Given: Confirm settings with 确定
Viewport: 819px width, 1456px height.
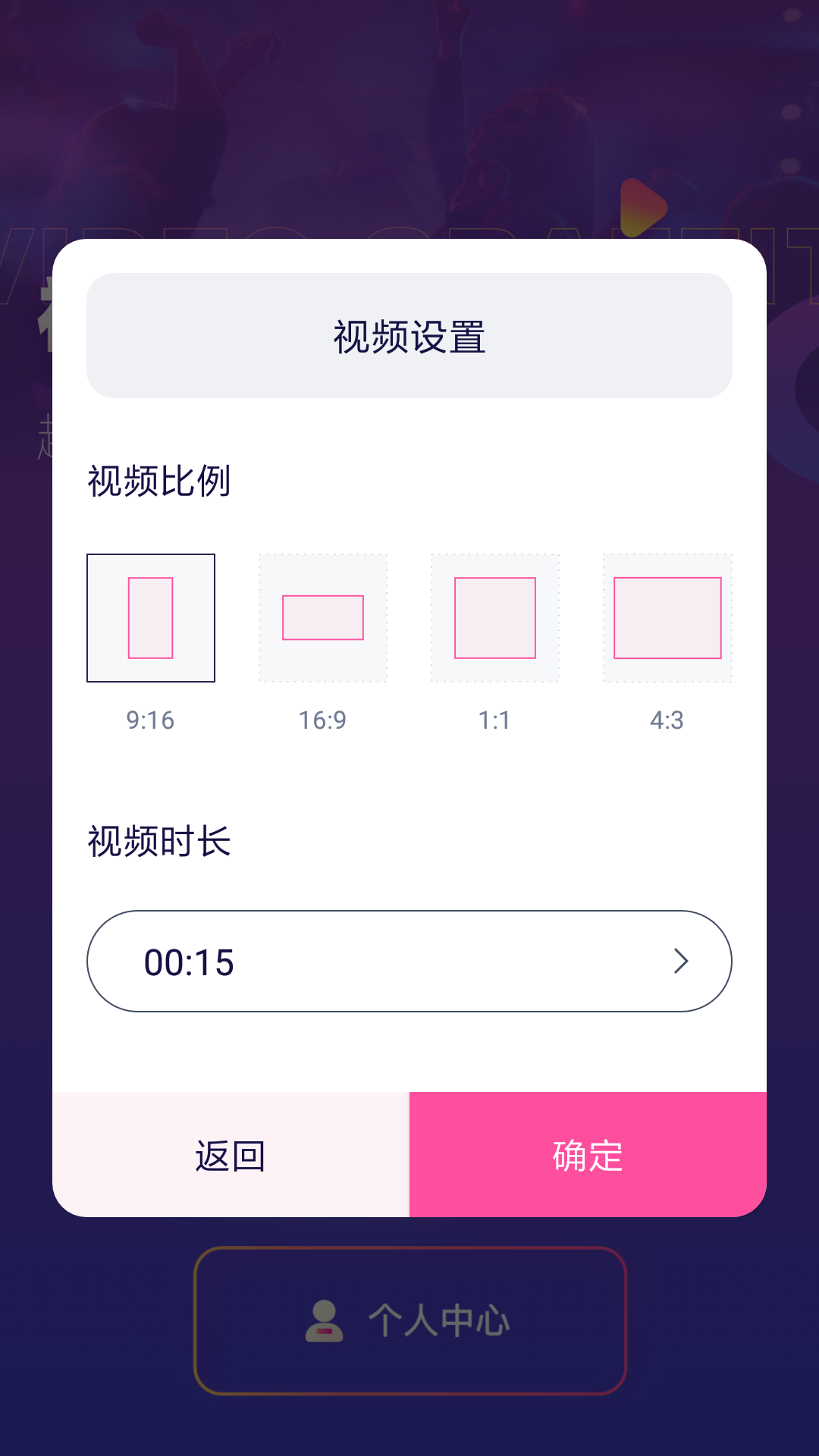Looking at the screenshot, I should pyautogui.click(x=588, y=1154).
